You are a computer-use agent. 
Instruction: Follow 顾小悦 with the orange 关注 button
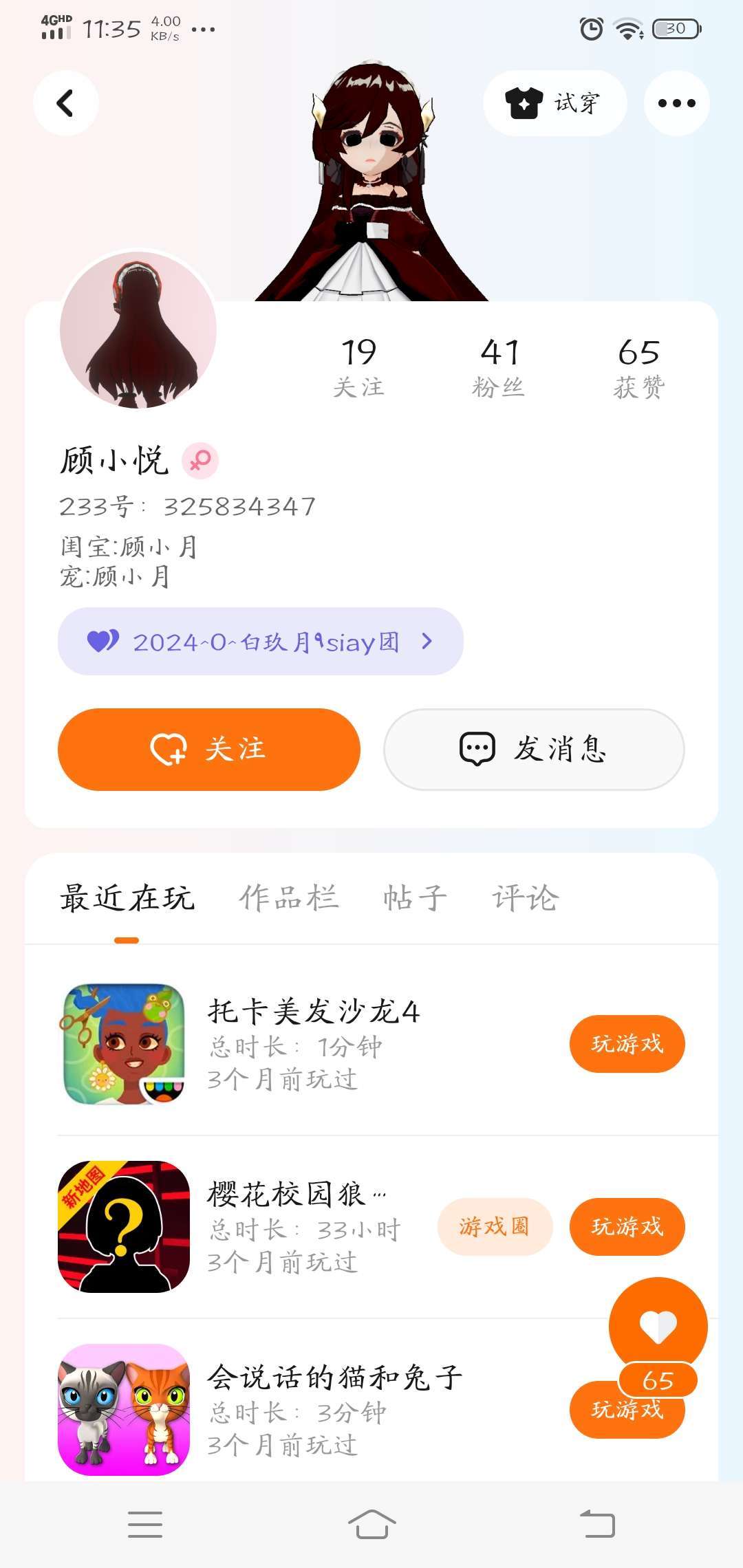(x=208, y=749)
